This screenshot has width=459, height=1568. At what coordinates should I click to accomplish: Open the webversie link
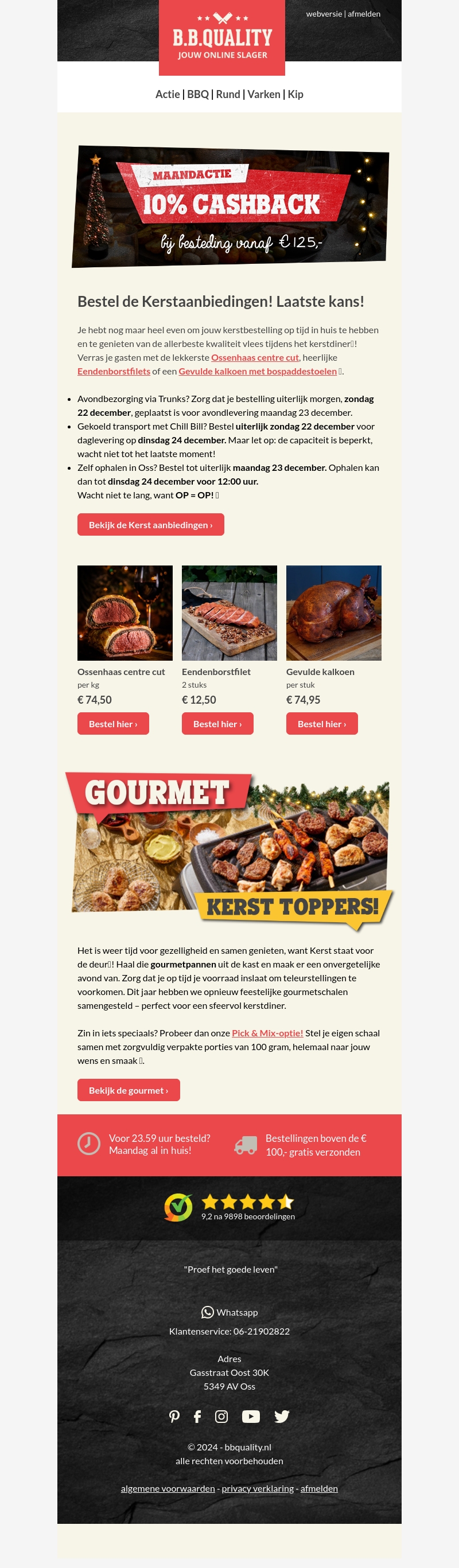pos(324,14)
